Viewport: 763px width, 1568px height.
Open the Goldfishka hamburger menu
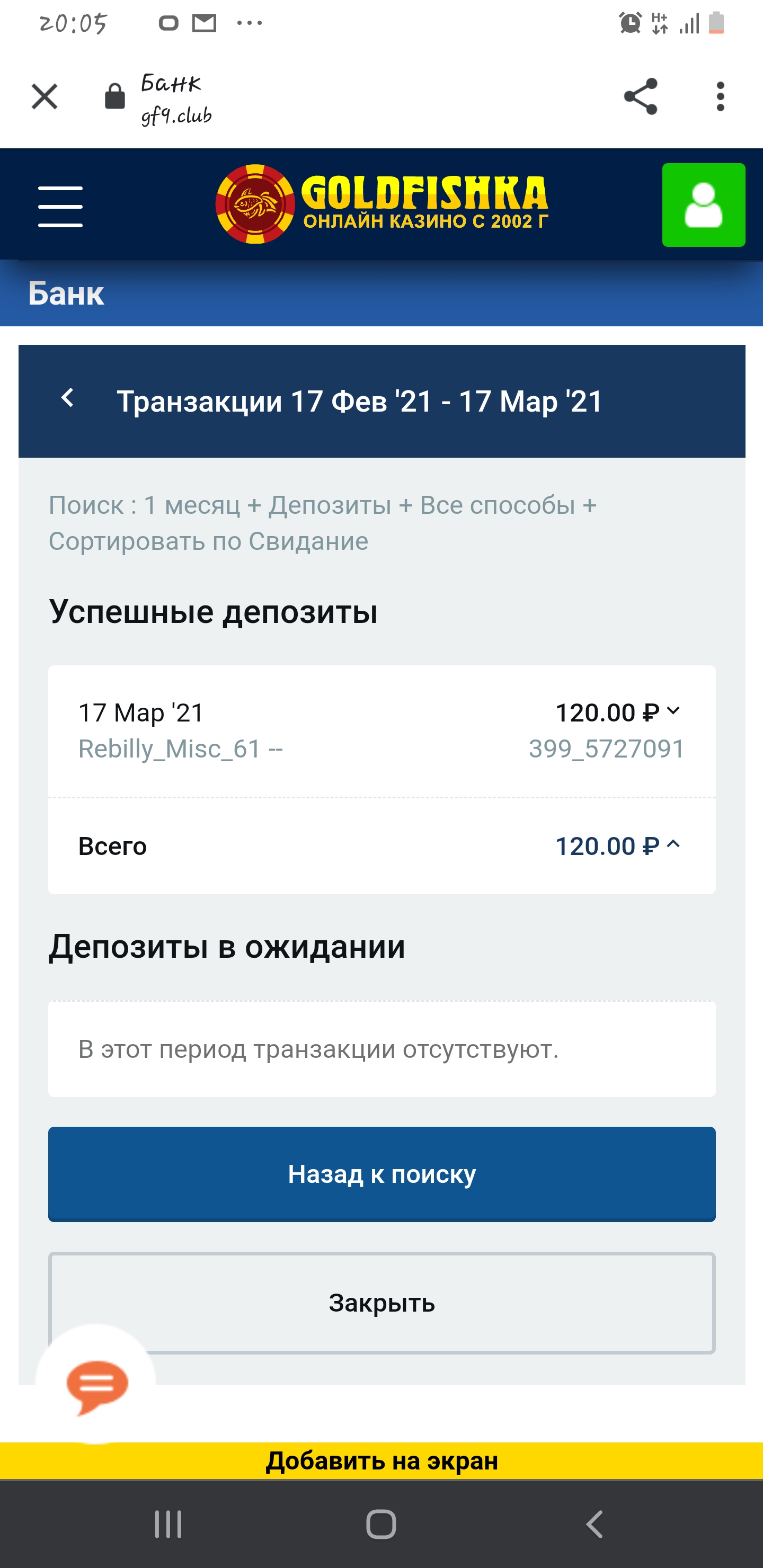point(61,204)
